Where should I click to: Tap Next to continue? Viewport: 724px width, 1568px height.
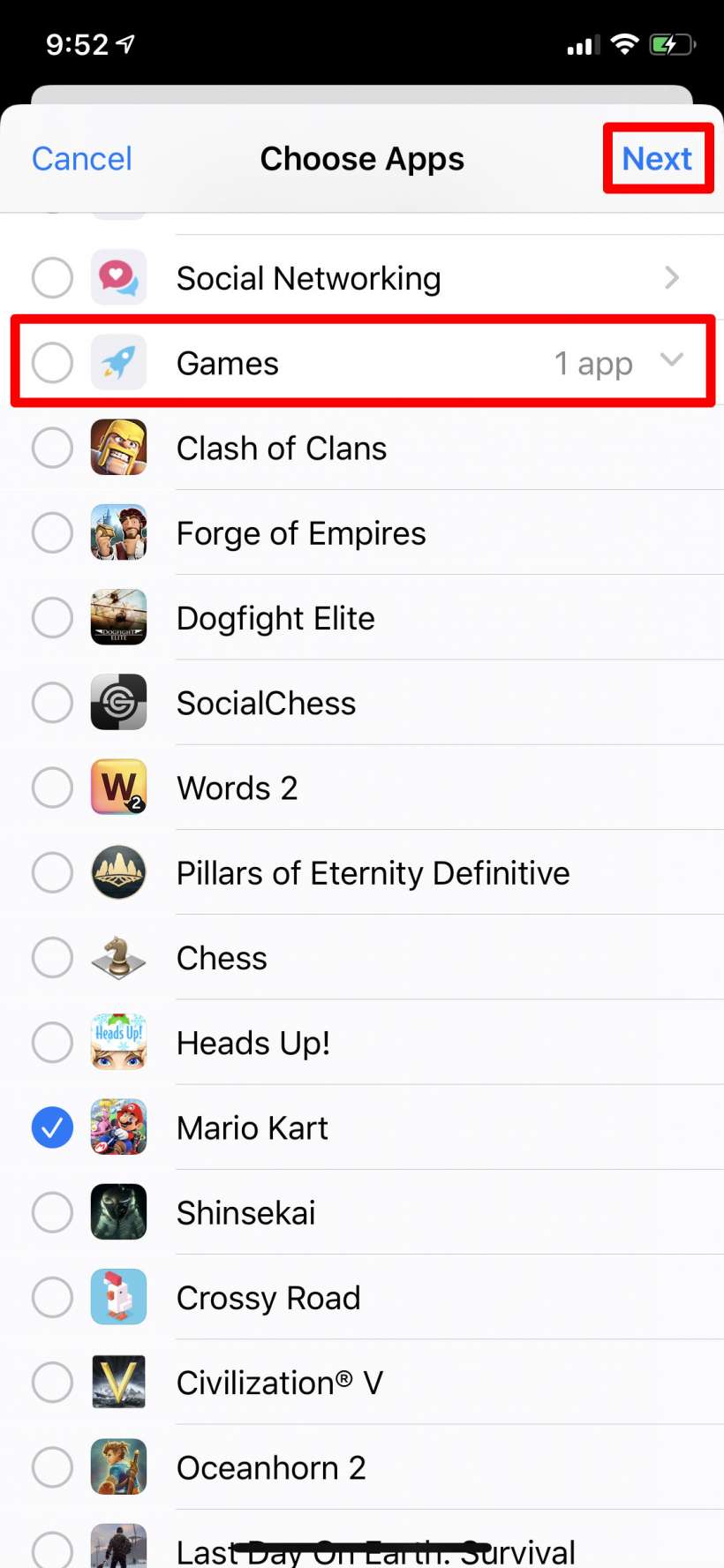click(x=657, y=159)
